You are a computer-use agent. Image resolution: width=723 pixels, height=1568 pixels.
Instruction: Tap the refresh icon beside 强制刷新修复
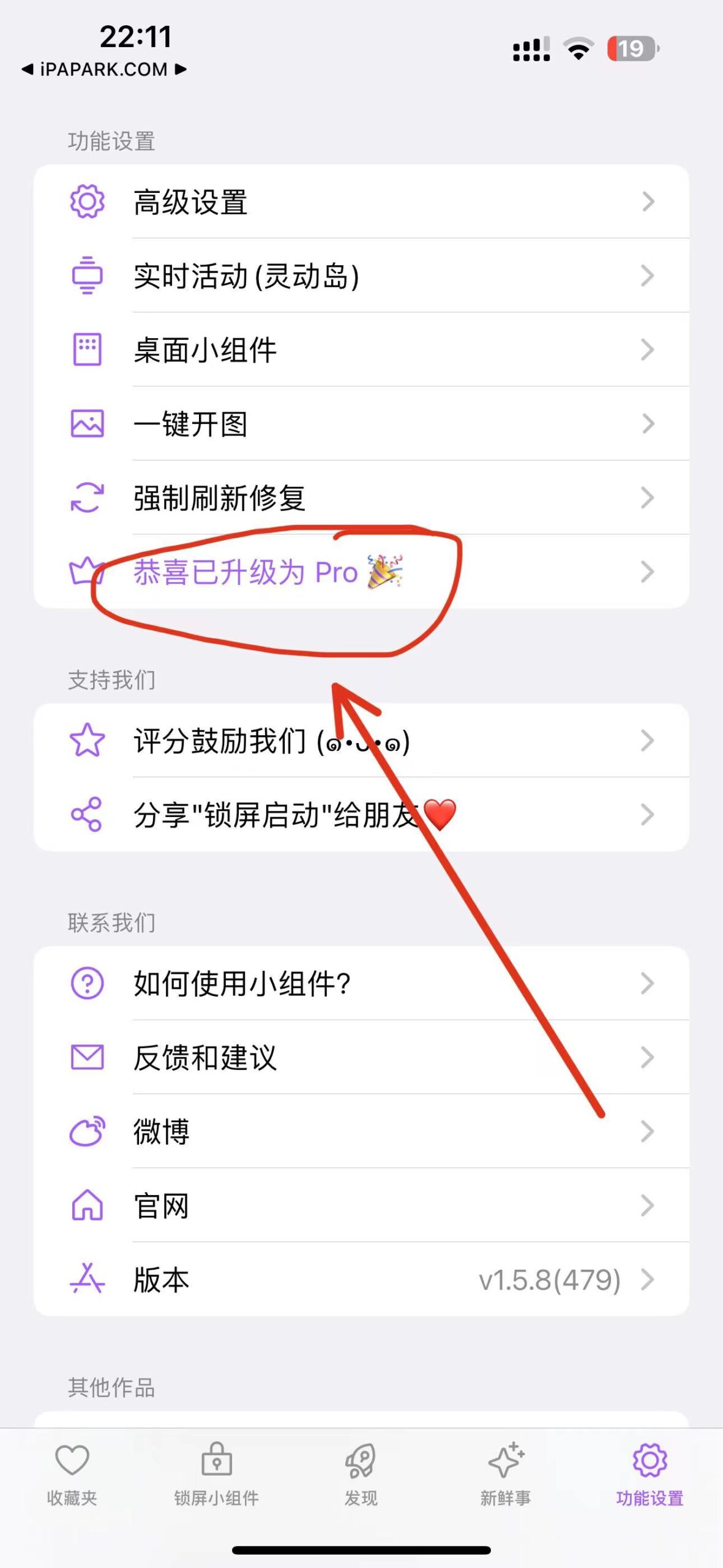click(86, 497)
